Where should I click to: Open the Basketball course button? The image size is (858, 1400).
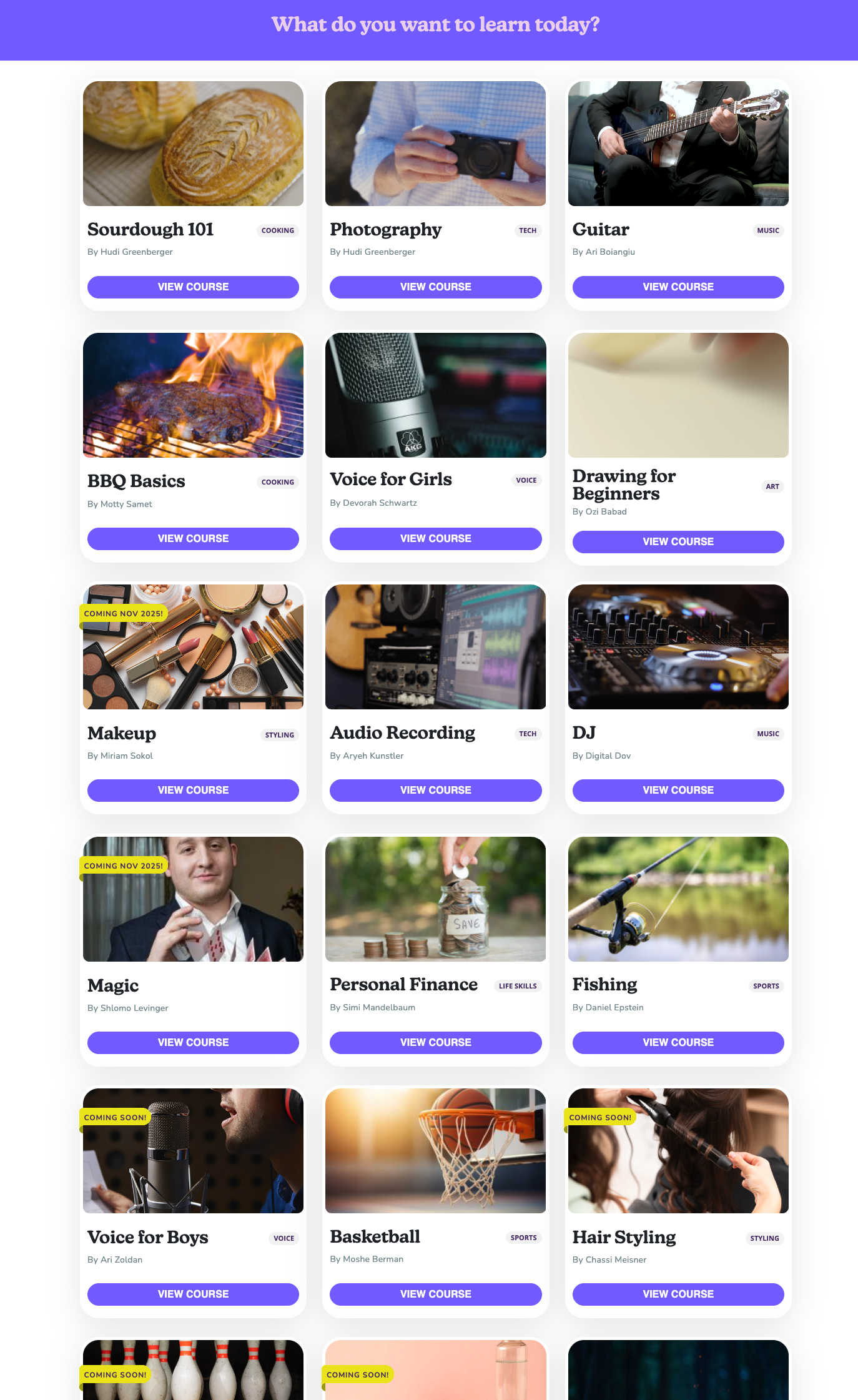[435, 1294]
